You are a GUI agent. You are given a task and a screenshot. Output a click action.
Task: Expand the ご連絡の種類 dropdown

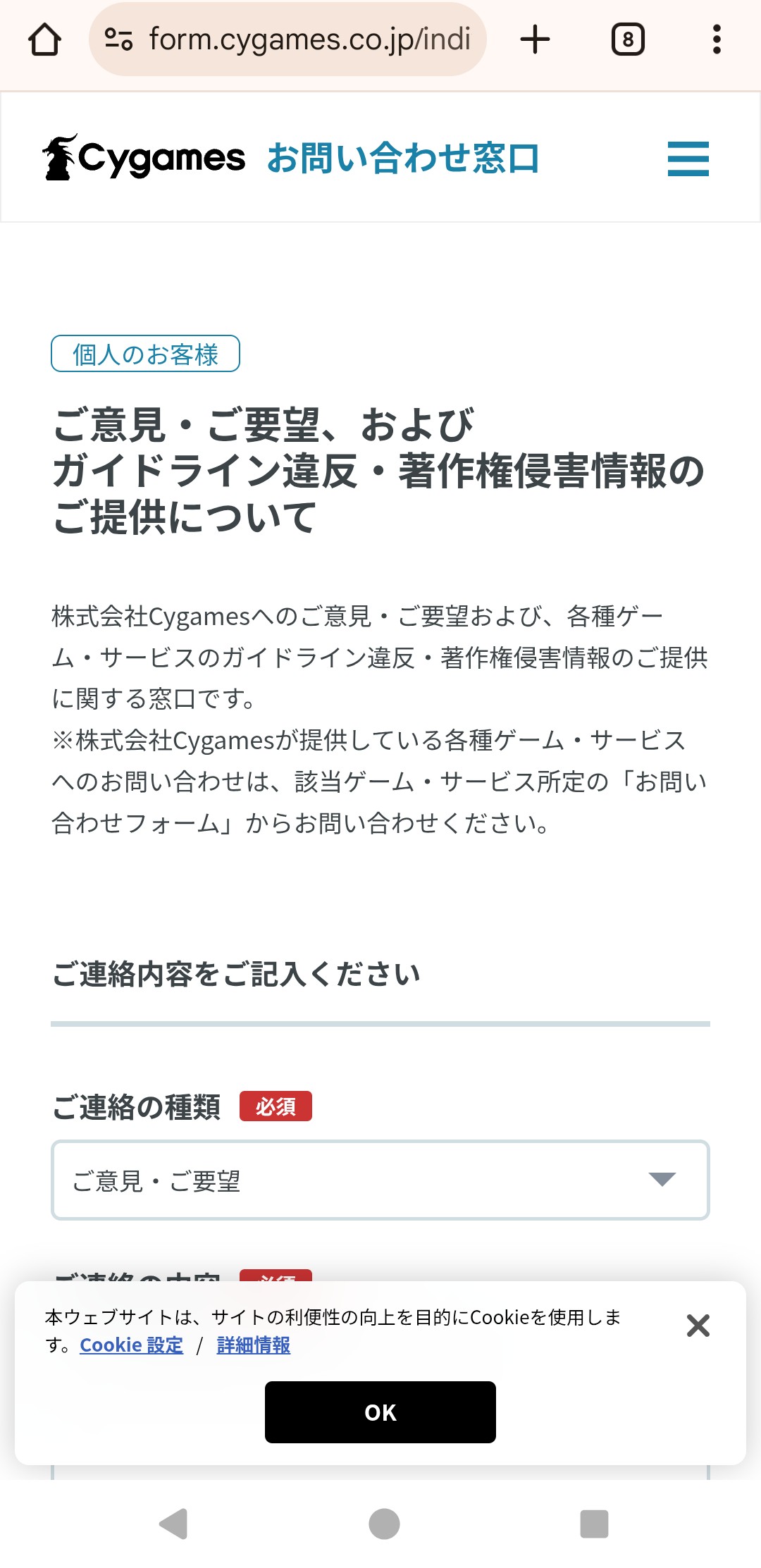[380, 1180]
